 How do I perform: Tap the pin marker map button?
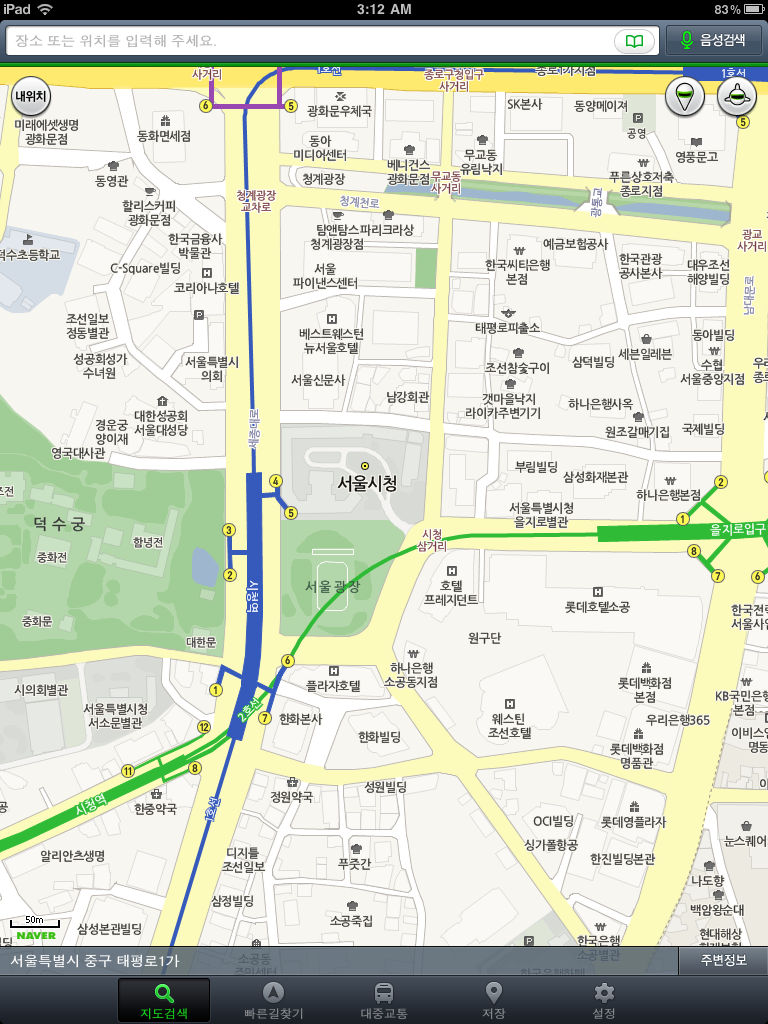(x=685, y=96)
